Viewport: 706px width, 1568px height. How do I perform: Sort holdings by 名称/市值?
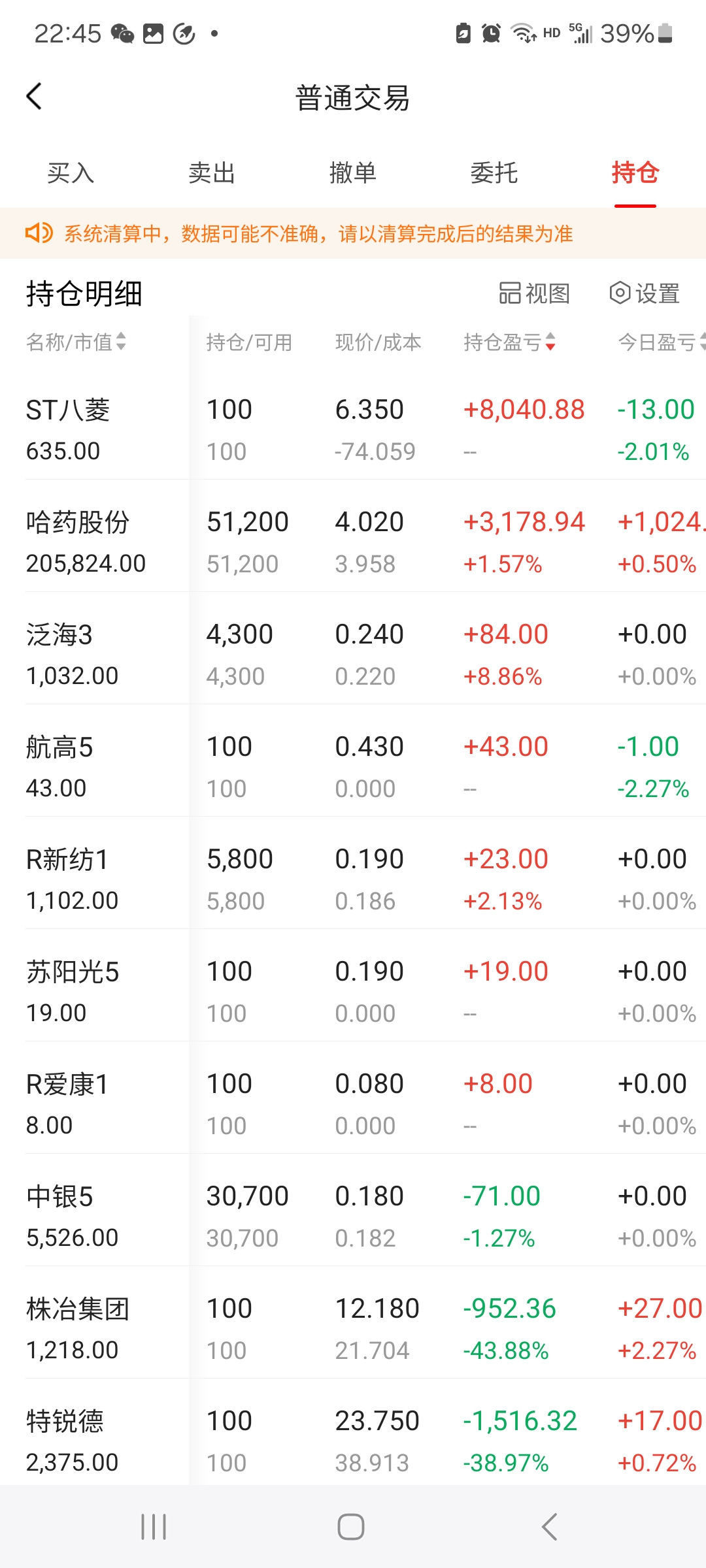pos(76,342)
